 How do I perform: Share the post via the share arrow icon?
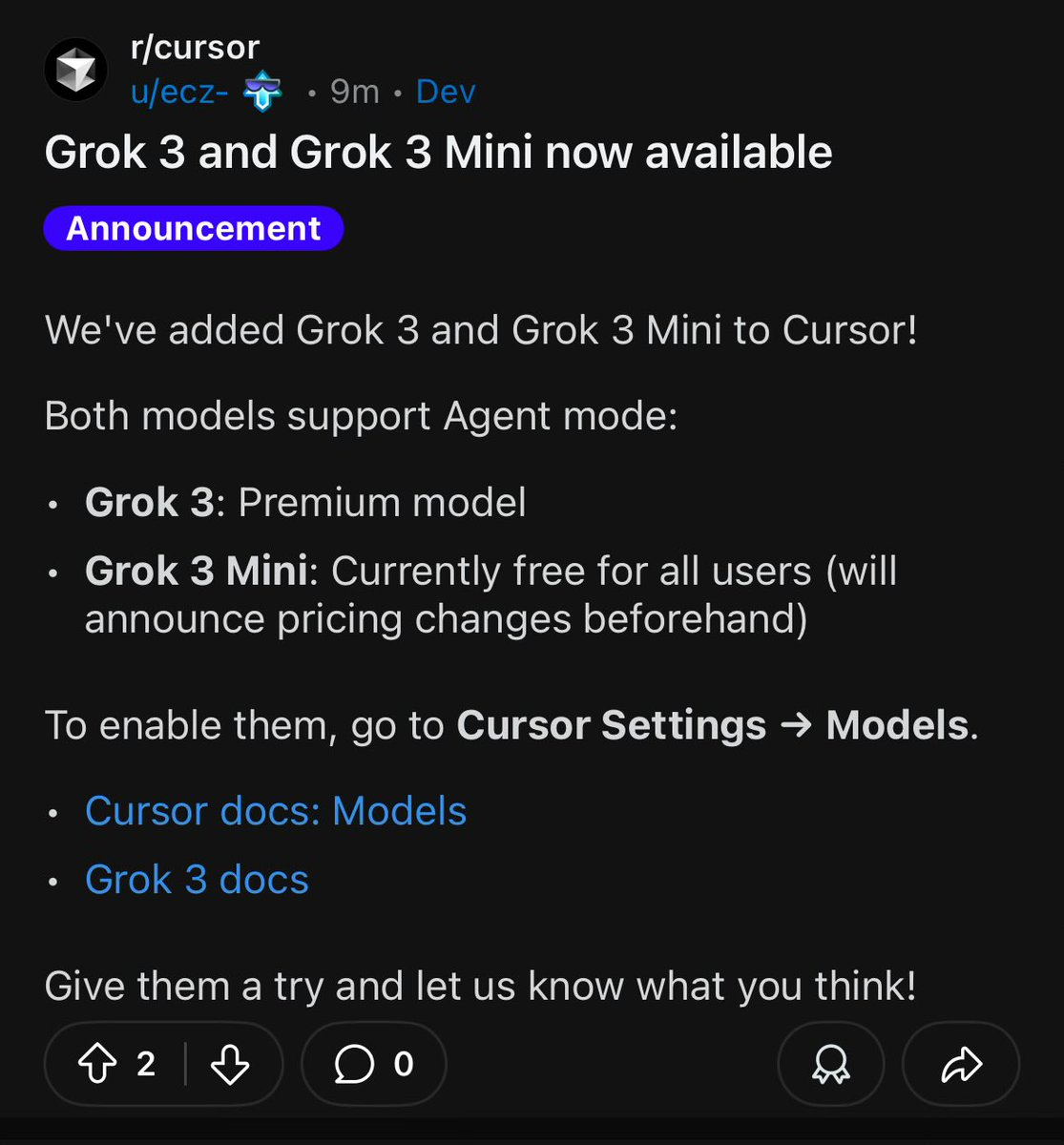click(x=960, y=1064)
